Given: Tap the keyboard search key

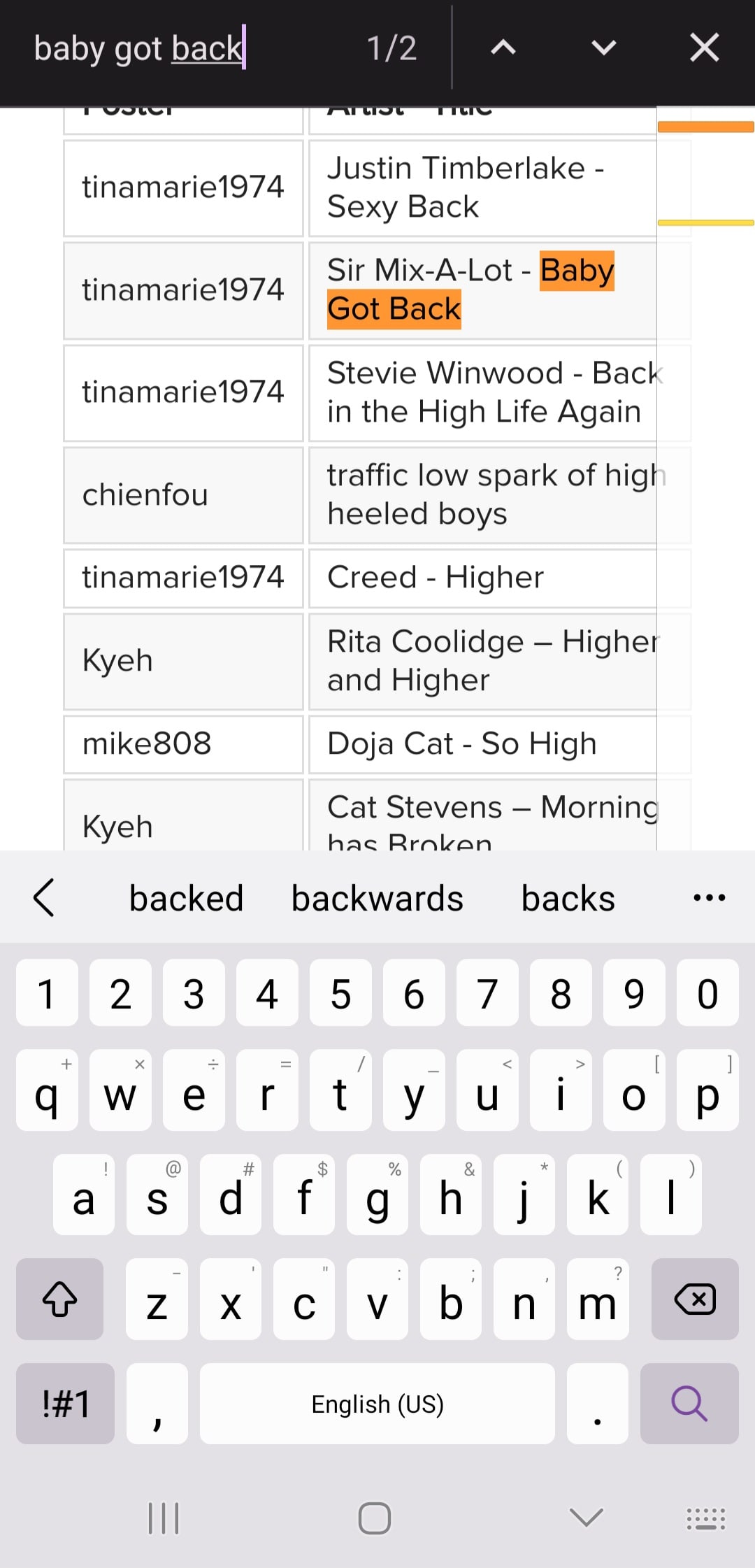Looking at the screenshot, I should [689, 1404].
